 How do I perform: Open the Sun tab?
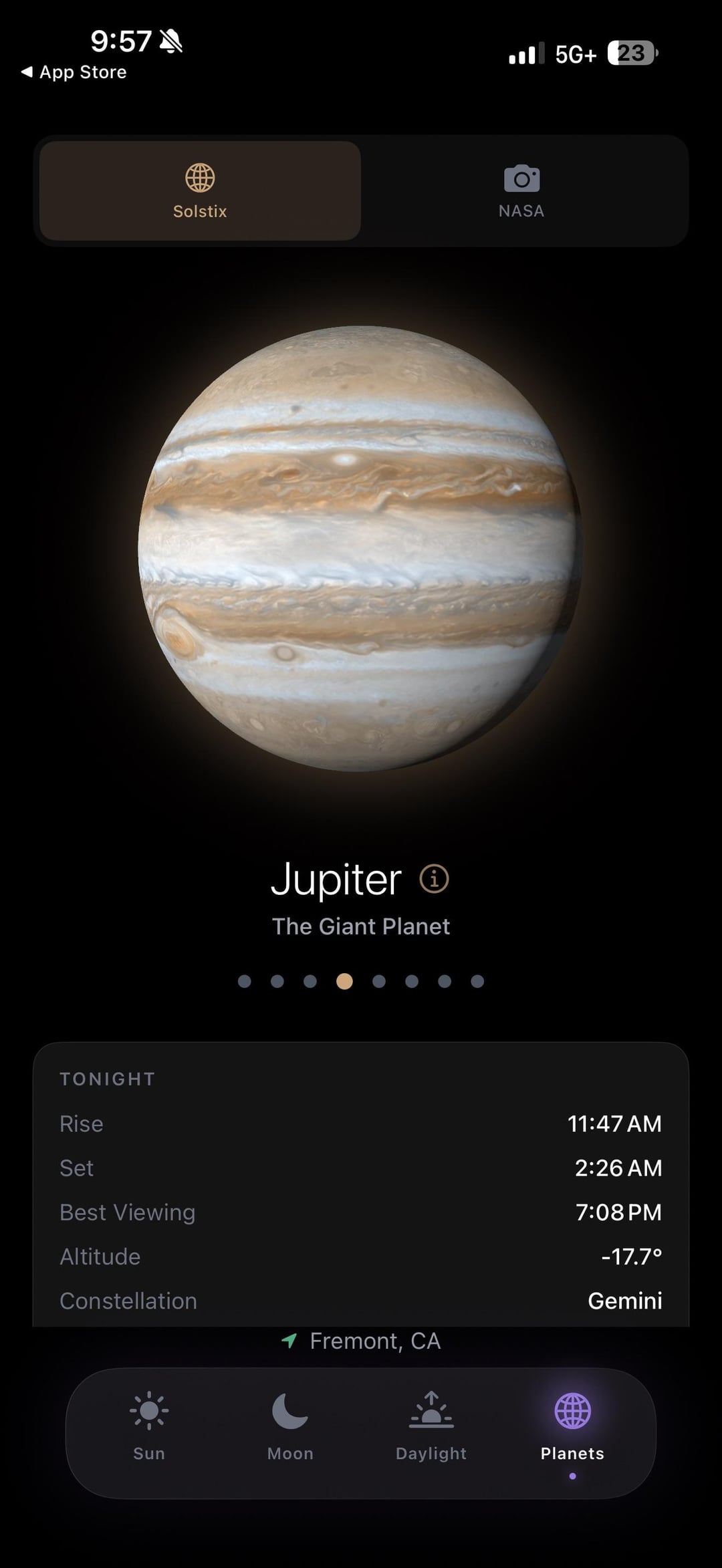[x=149, y=1424]
